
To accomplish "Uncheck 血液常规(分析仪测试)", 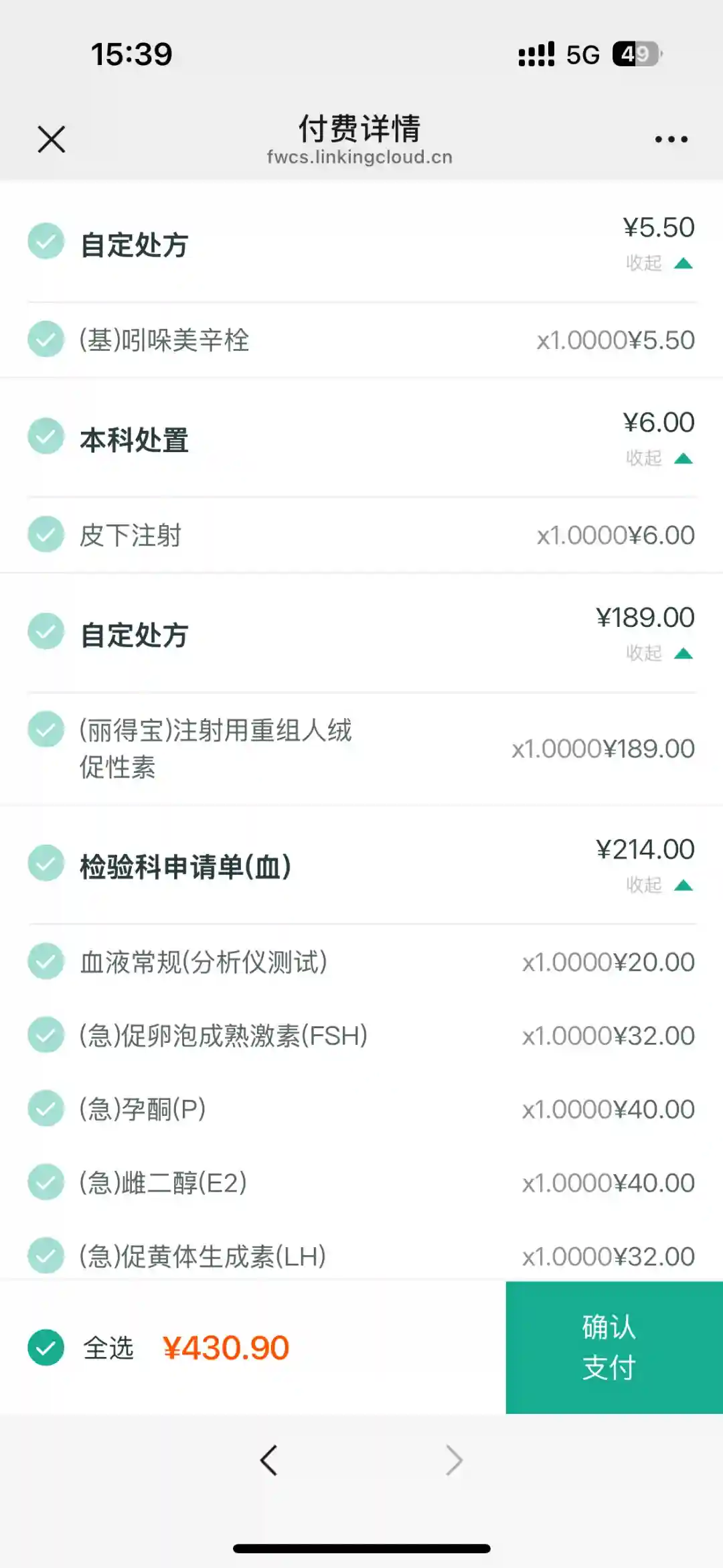I will pyautogui.click(x=46, y=961).
